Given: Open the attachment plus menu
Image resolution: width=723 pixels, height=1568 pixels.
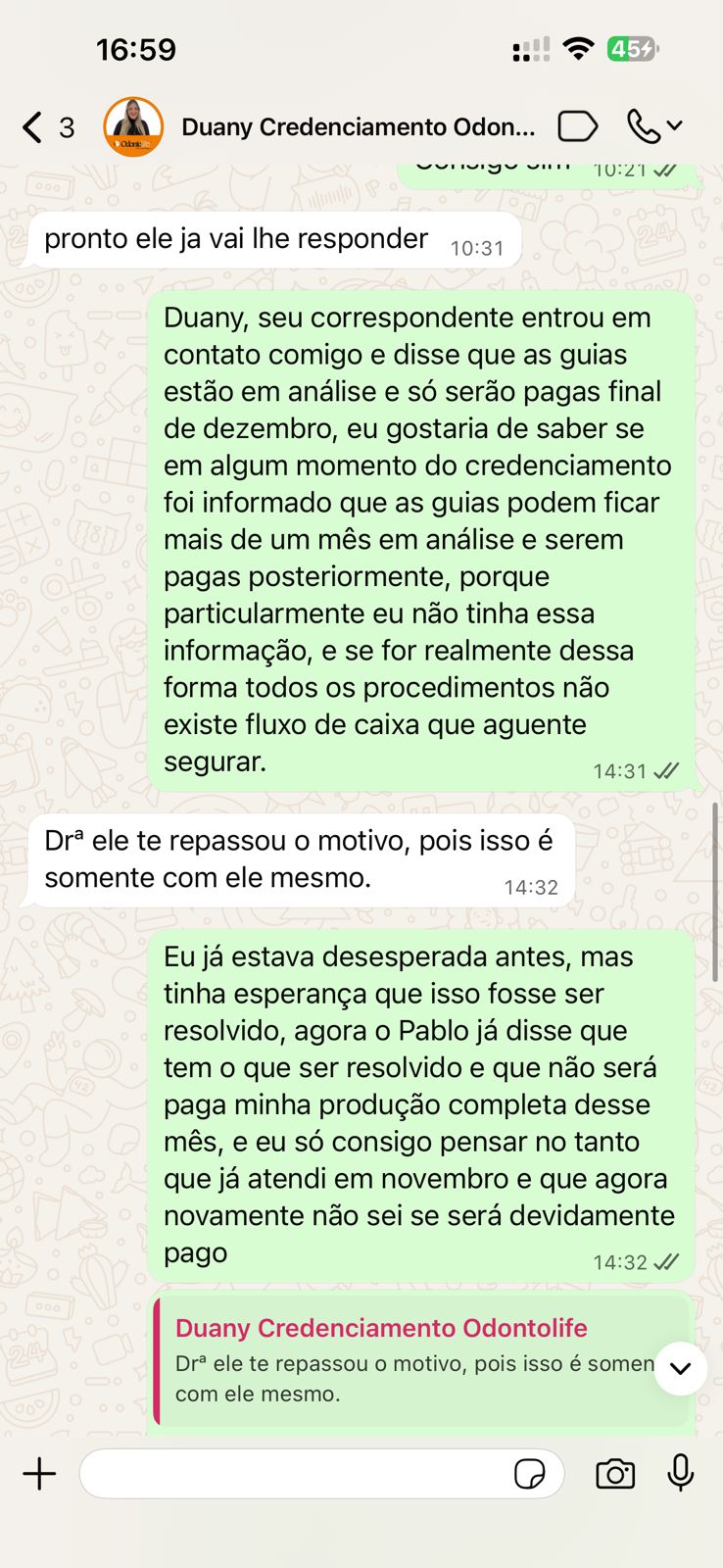Looking at the screenshot, I should [x=40, y=1474].
